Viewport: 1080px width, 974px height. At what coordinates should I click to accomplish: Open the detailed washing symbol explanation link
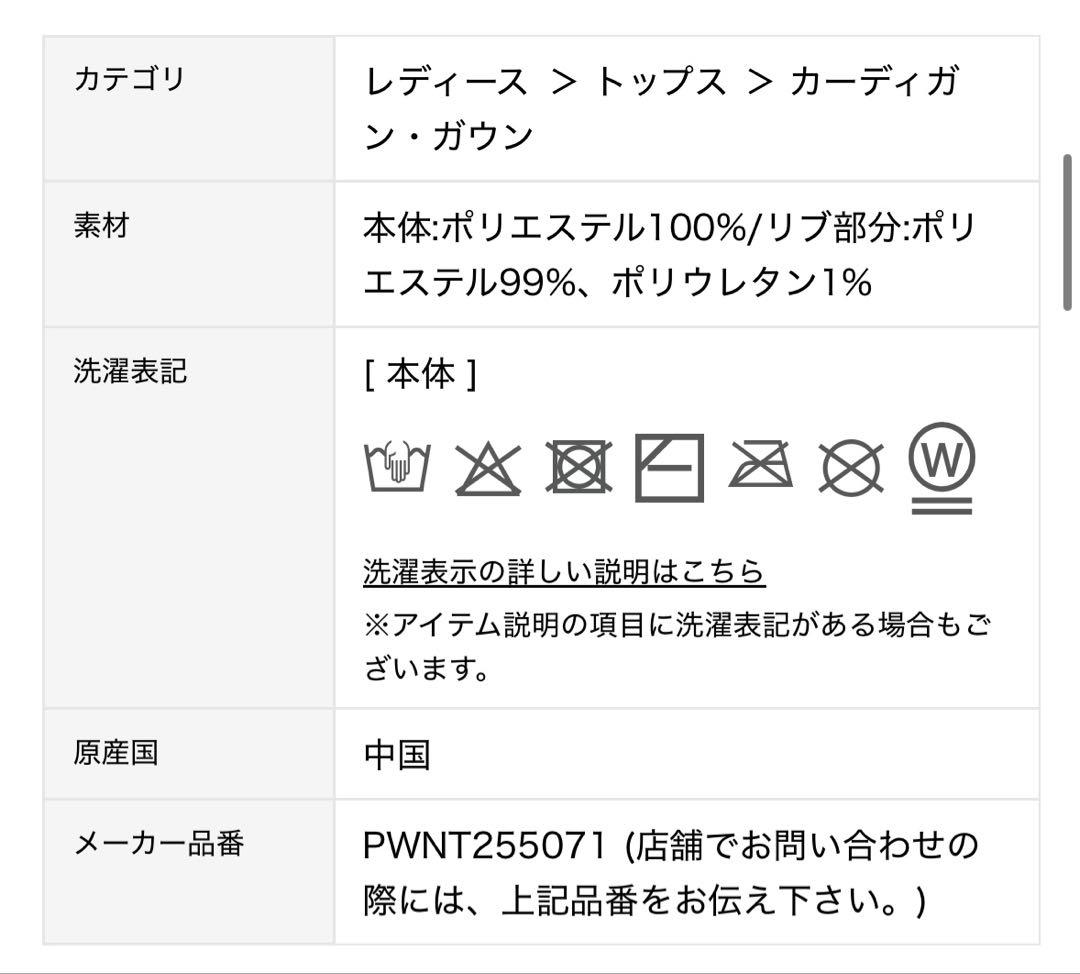click(563, 572)
